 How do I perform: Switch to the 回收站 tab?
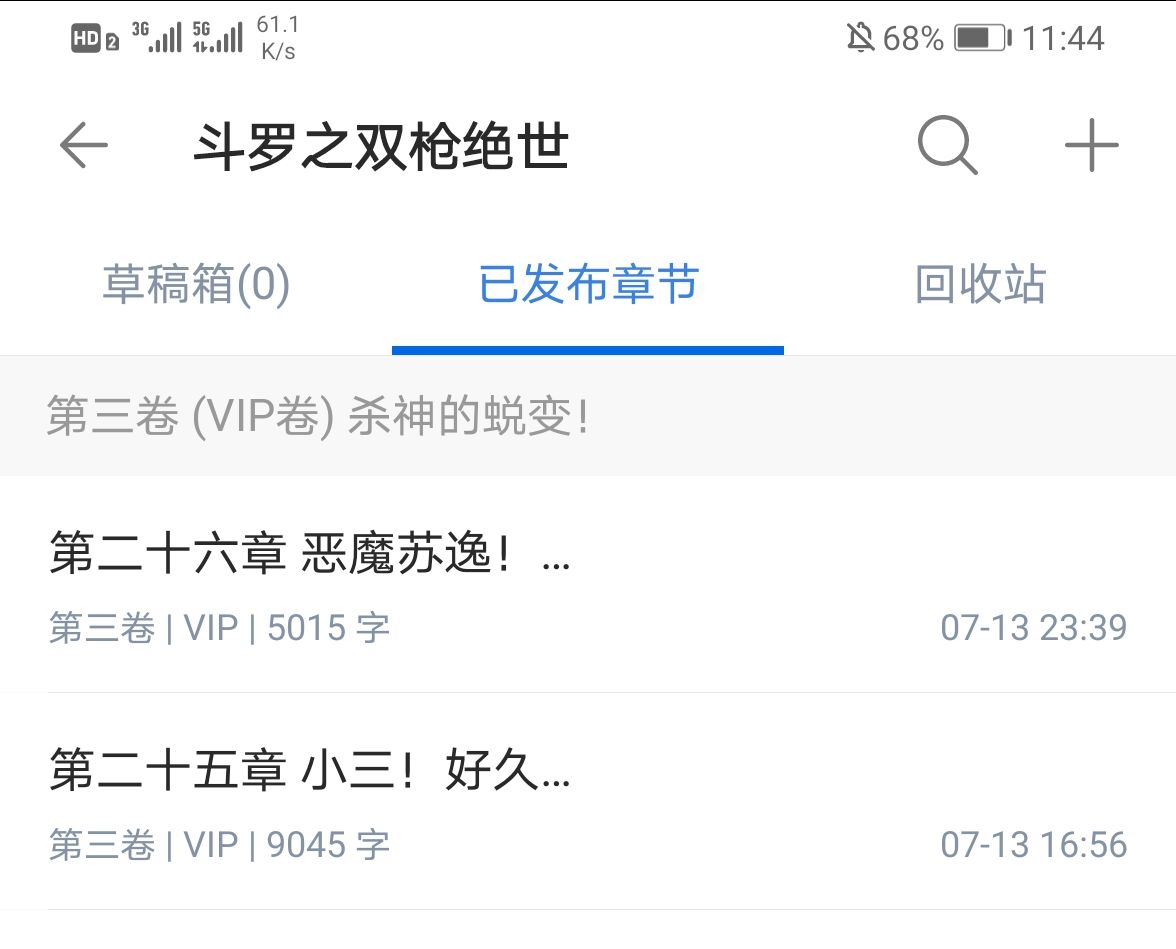coord(980,284)
